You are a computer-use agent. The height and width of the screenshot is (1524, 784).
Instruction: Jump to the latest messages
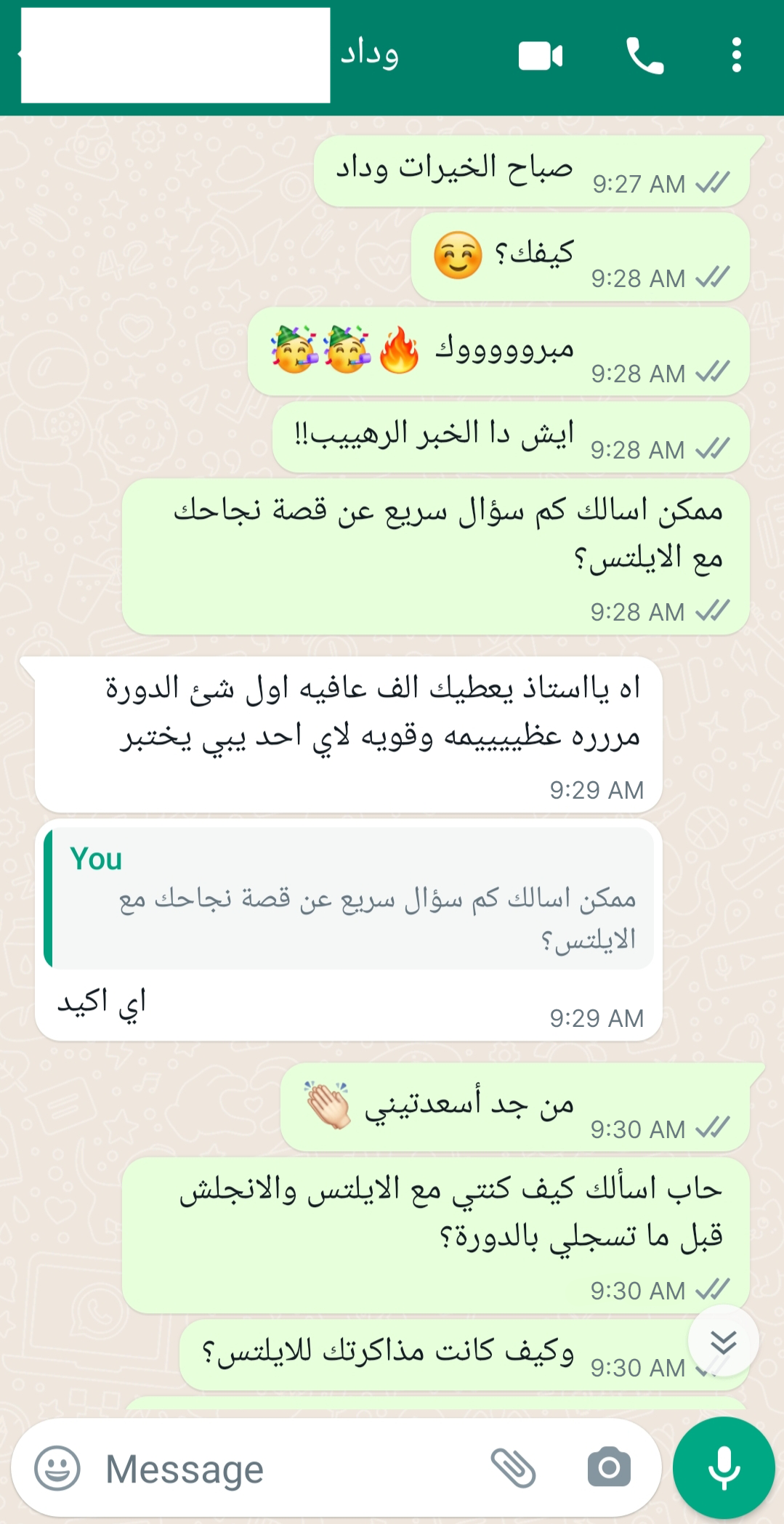tap(723, 1342)
